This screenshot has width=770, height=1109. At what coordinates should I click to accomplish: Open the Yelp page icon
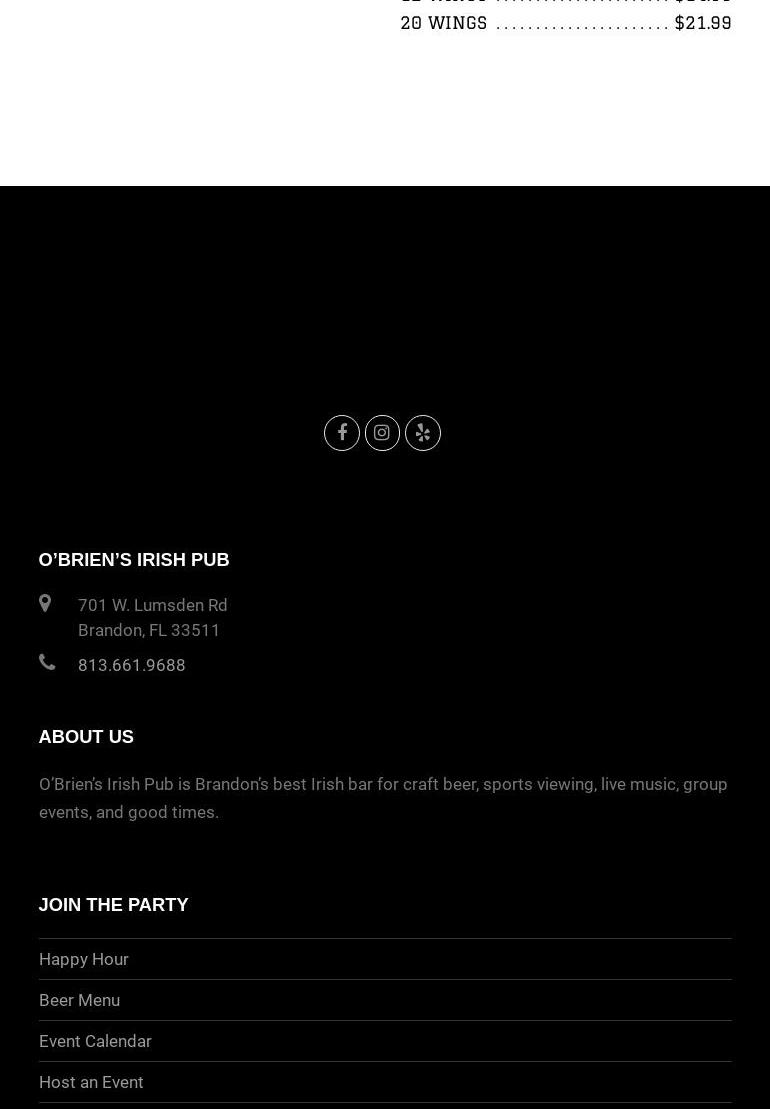pyautogui.click(x=422, y=433)
